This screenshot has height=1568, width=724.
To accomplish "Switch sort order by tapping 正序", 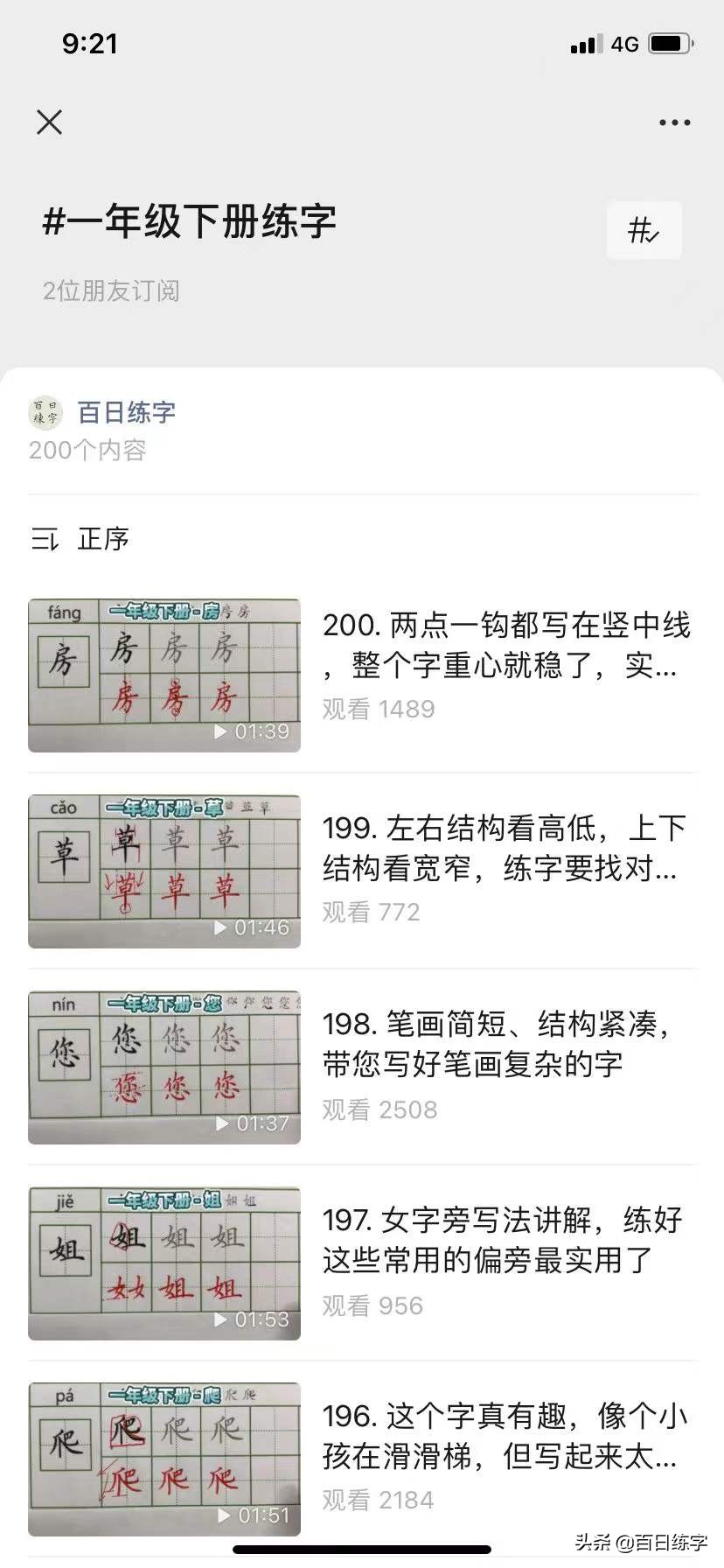I will click(102, 539).
